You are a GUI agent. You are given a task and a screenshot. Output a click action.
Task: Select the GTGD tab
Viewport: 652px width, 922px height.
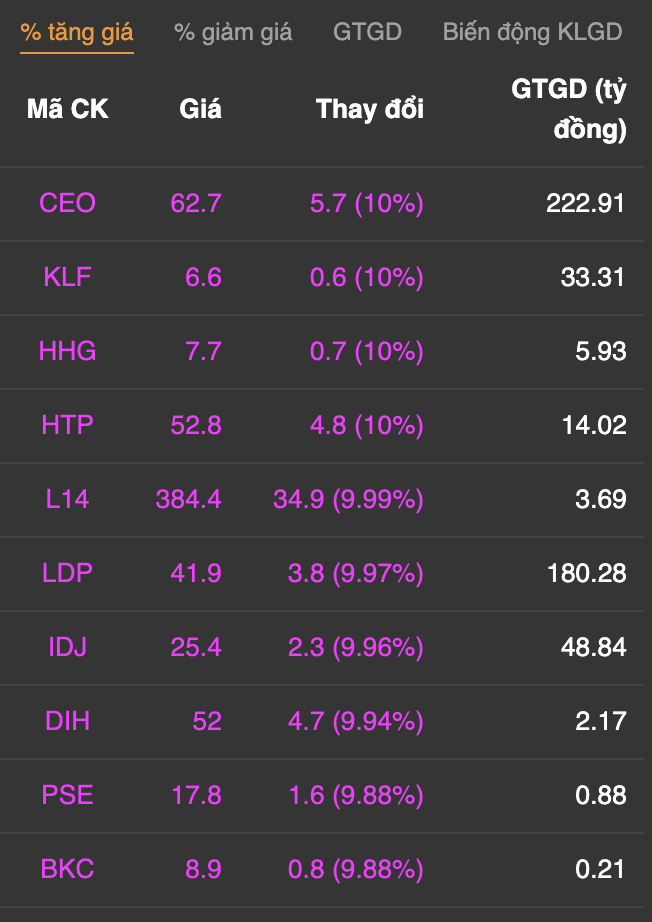[367, 32]
